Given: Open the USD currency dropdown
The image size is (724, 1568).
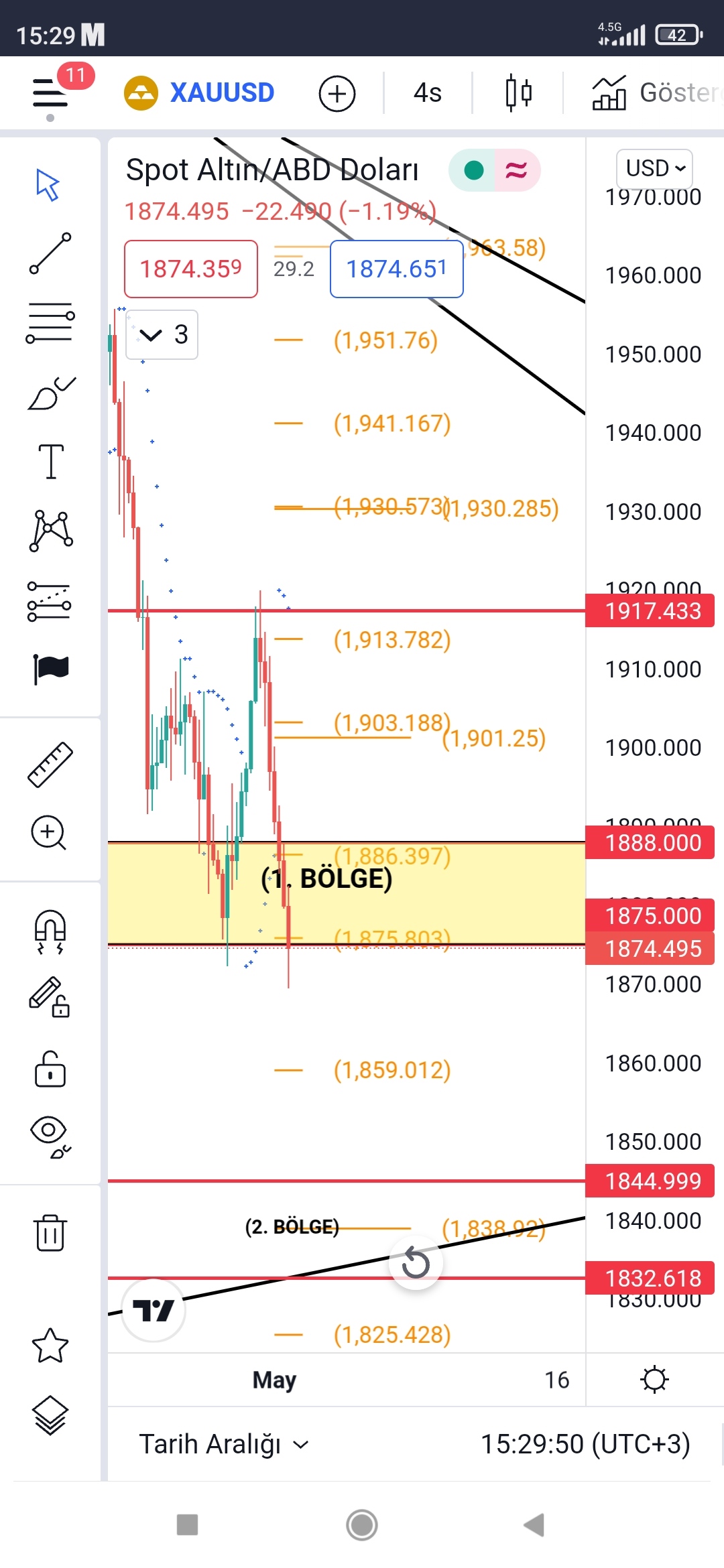Looking at the screenshot, I should coord(655,168).
